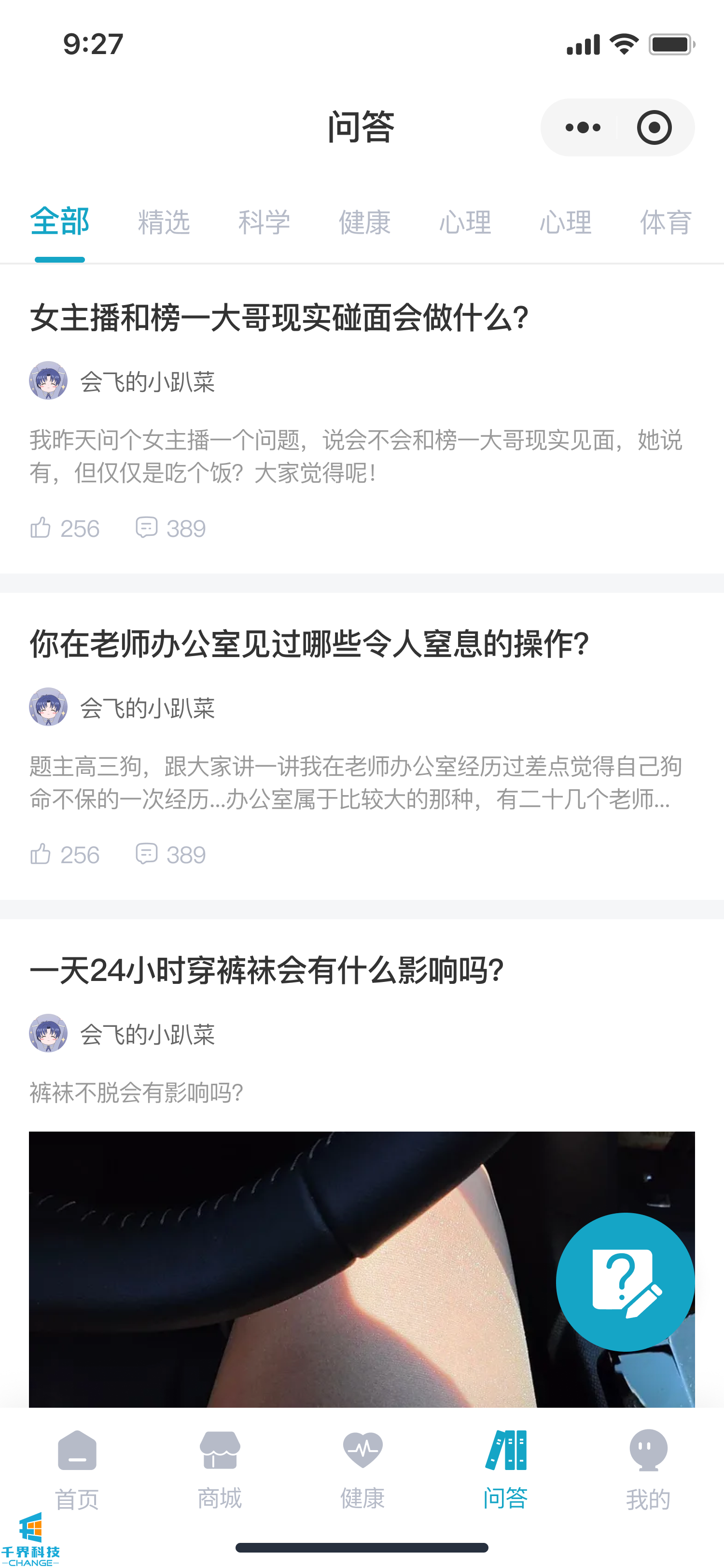Like the 女主播和榜一大哥 question

(x=65, y=528)
